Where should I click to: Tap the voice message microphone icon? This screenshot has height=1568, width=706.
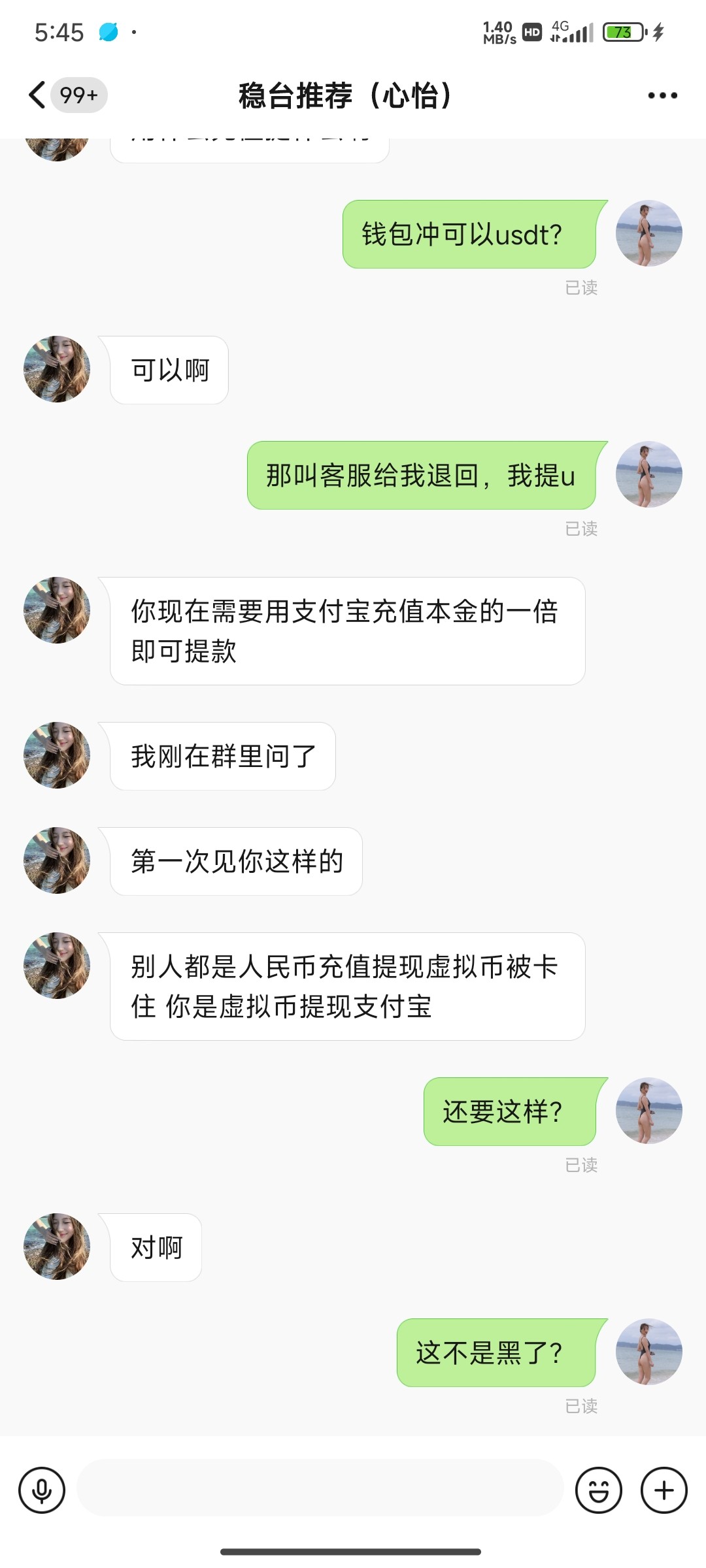point(42,1490)
